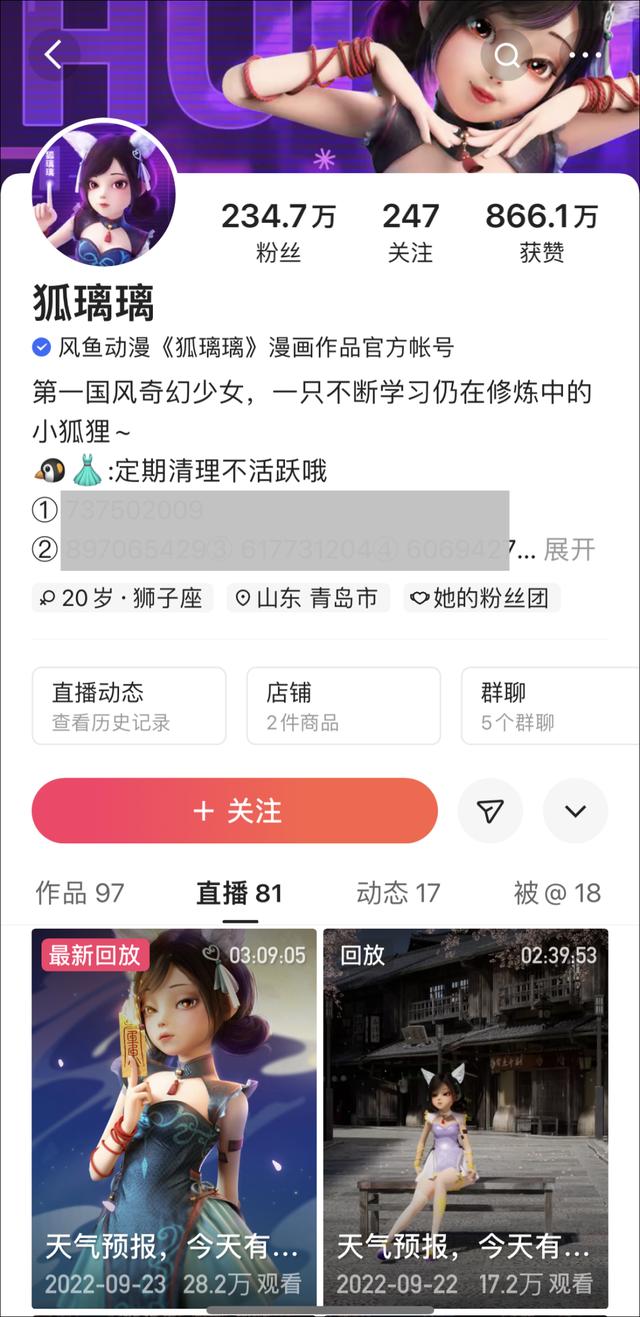Switch to the 作品 97 tab
Image resolution: width=640 pixels, height=1317 pixels.
click(80, 893)
